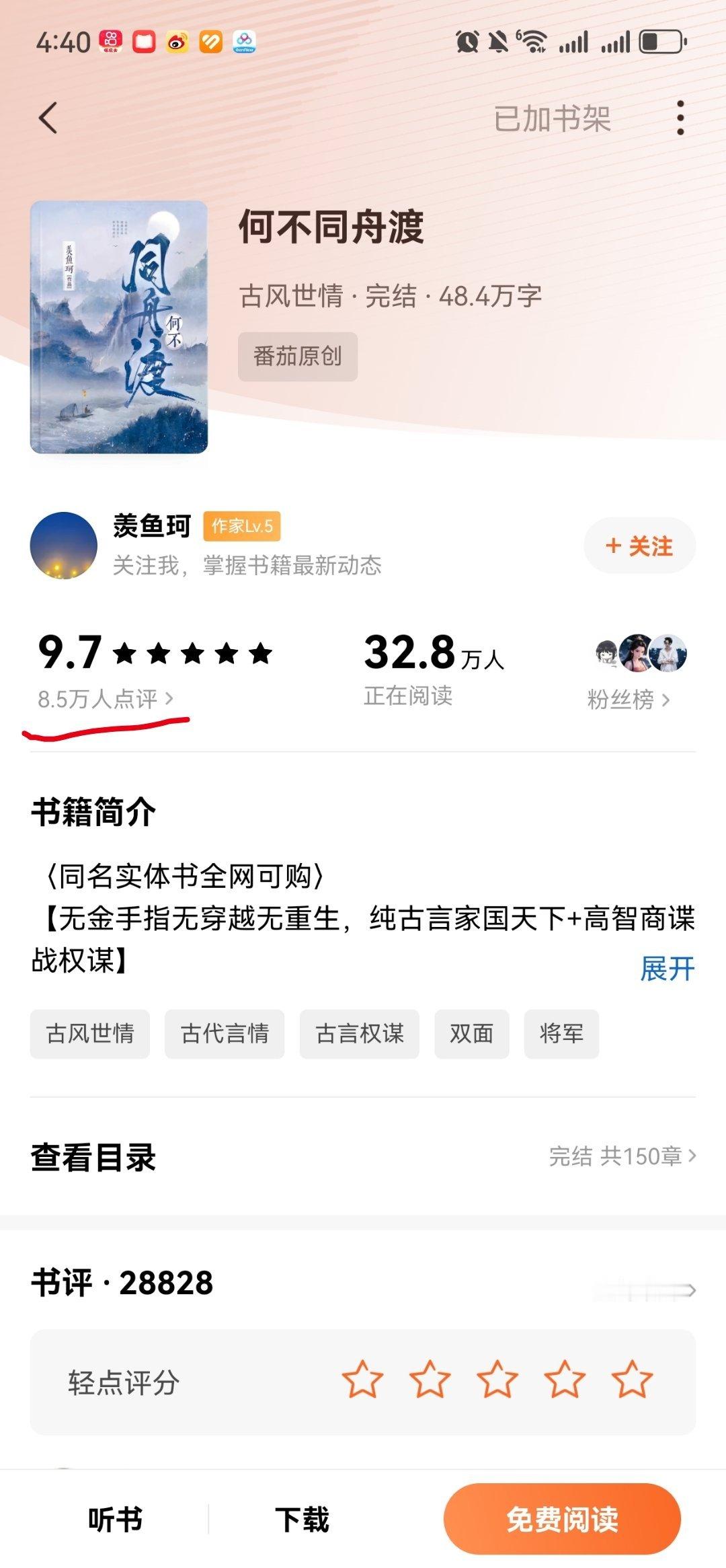726x1568 pixels.
Task: Toggle 已加书架 to remove from bookshelf
Action: (550, 117)
